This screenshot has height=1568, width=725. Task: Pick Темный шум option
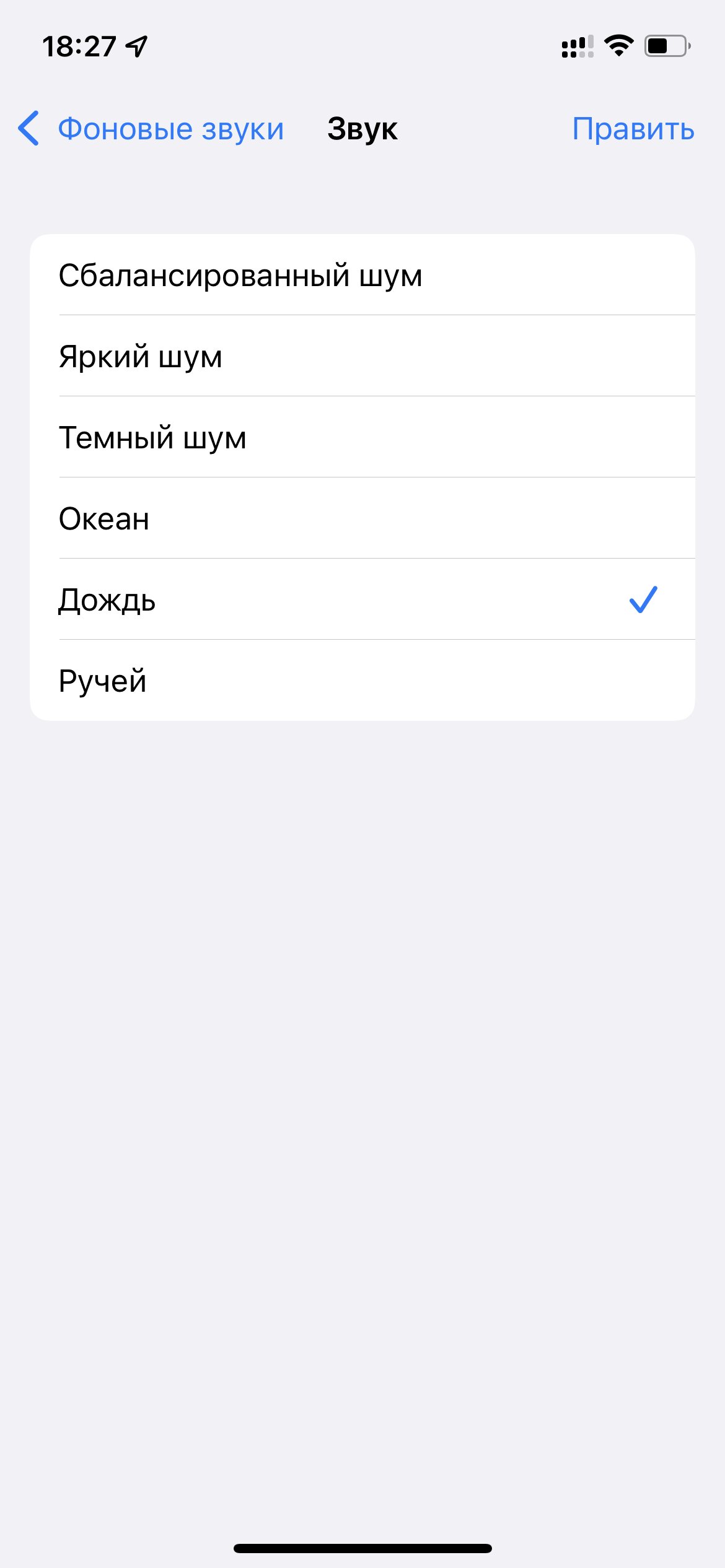(362, 437)
